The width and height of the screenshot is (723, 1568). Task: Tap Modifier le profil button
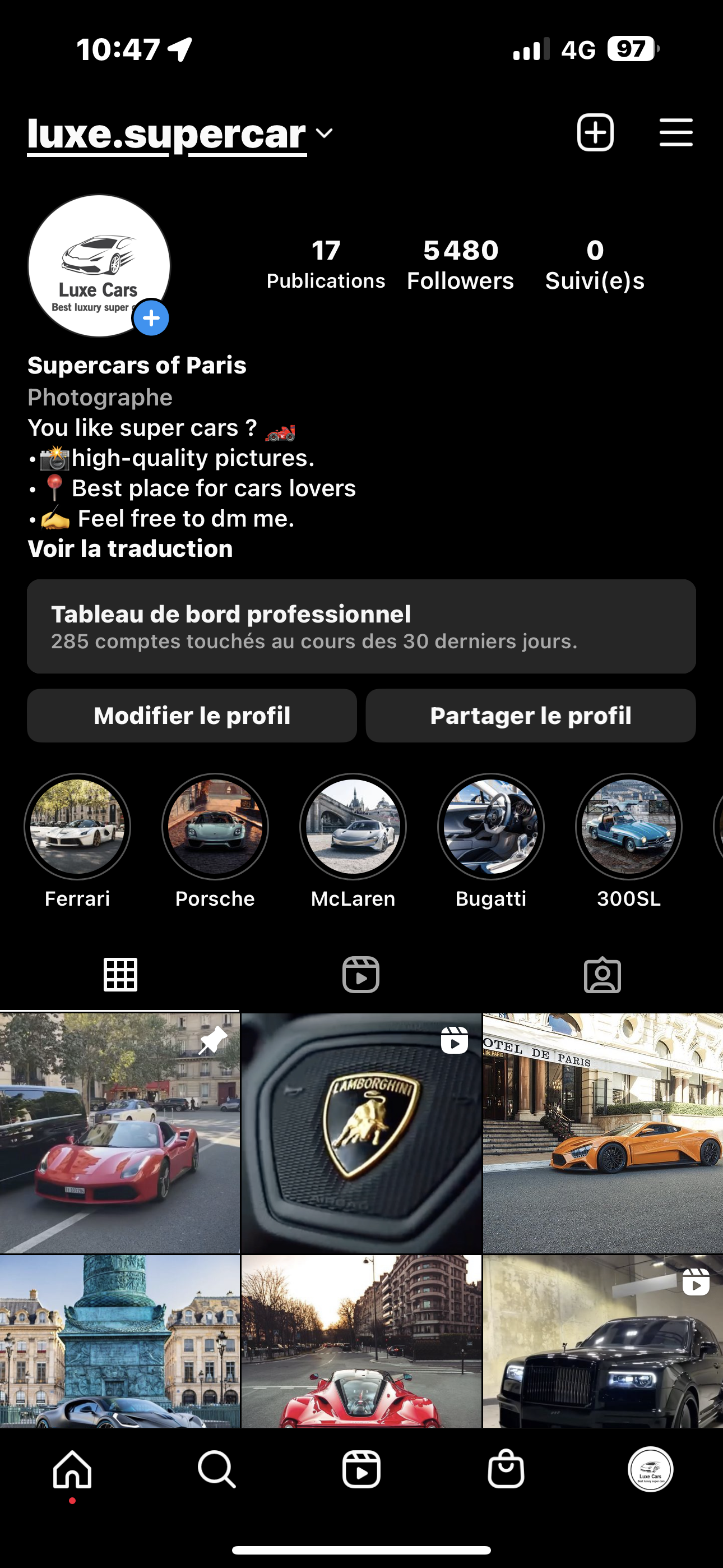[192, 716]
